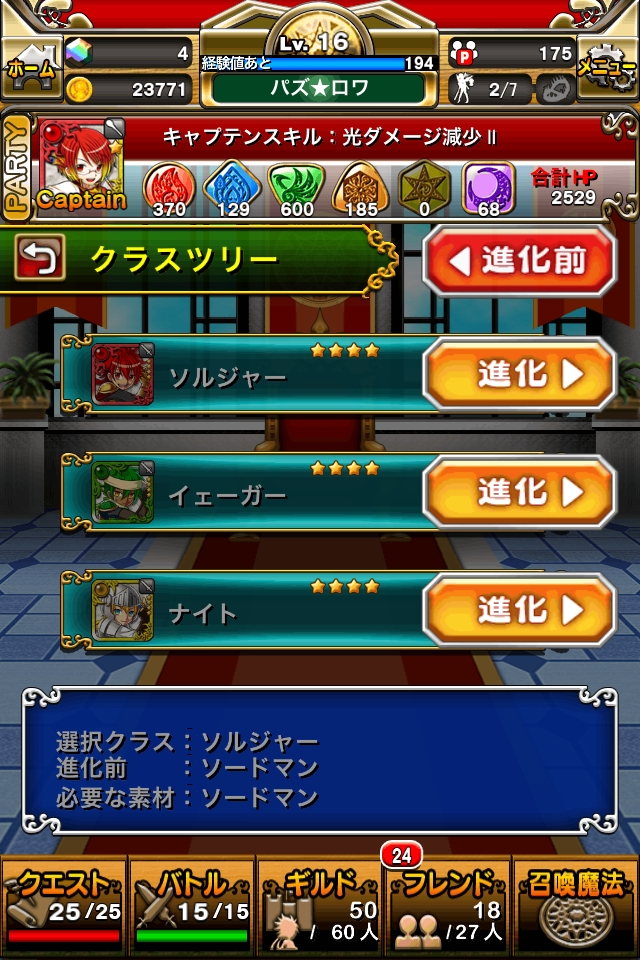This screenshot has width=640, height=960.
Task: Tap the 進化前 button
Action: (519, 261)
